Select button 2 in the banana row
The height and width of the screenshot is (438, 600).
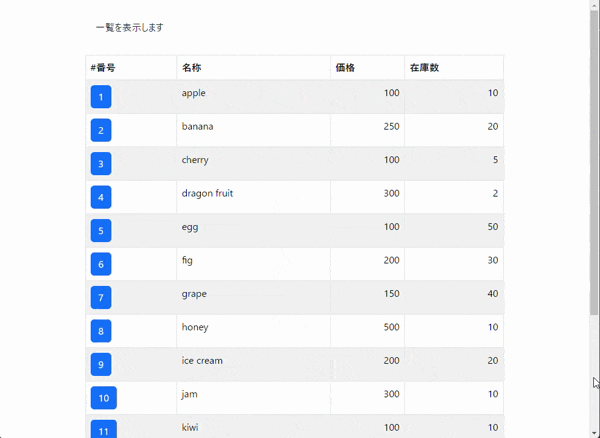coord(101,130)
